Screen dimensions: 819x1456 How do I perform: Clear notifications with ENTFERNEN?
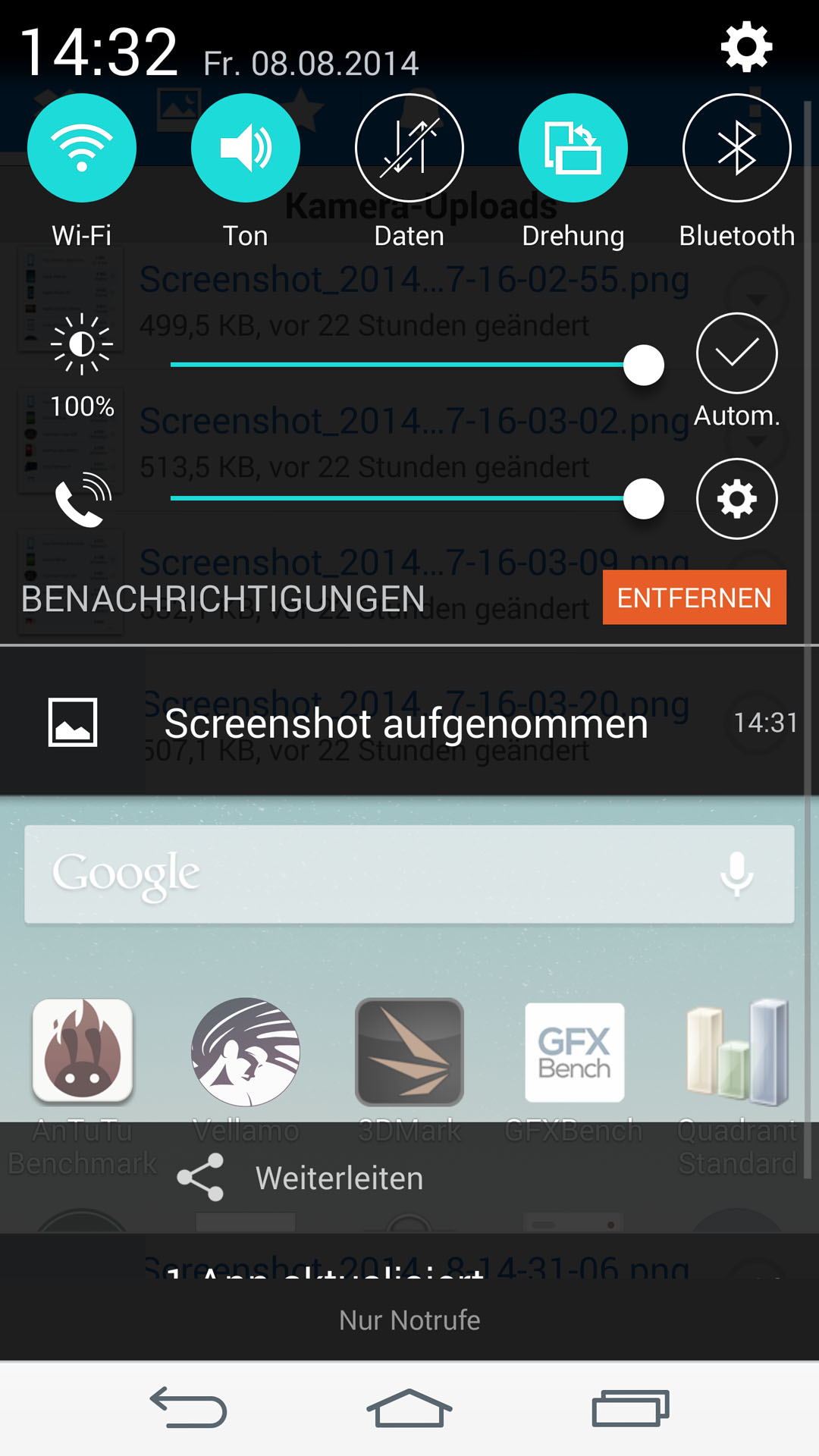pyautogui.click(x=695, y=598)
